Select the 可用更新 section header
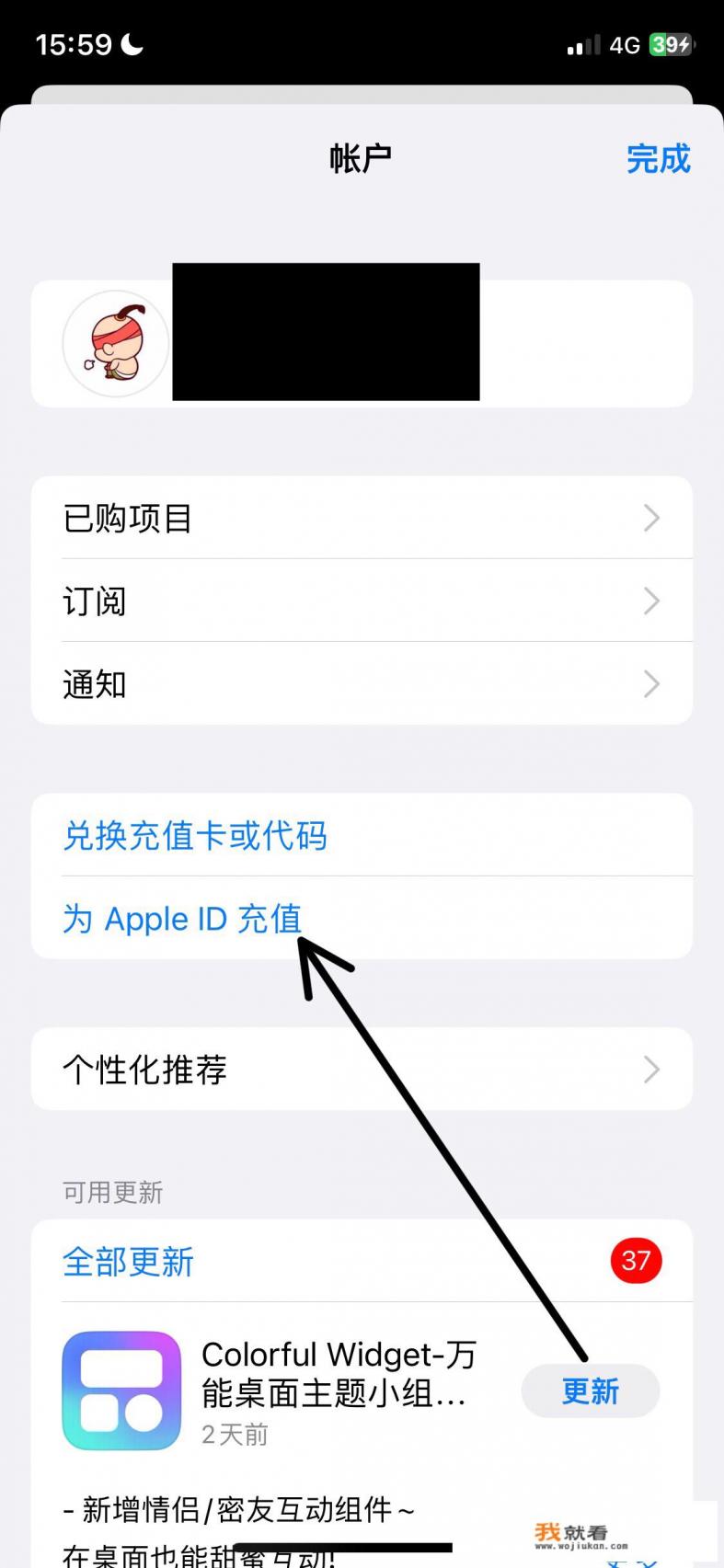The width and height of the screenshot is (724, 1568). 110,1193
